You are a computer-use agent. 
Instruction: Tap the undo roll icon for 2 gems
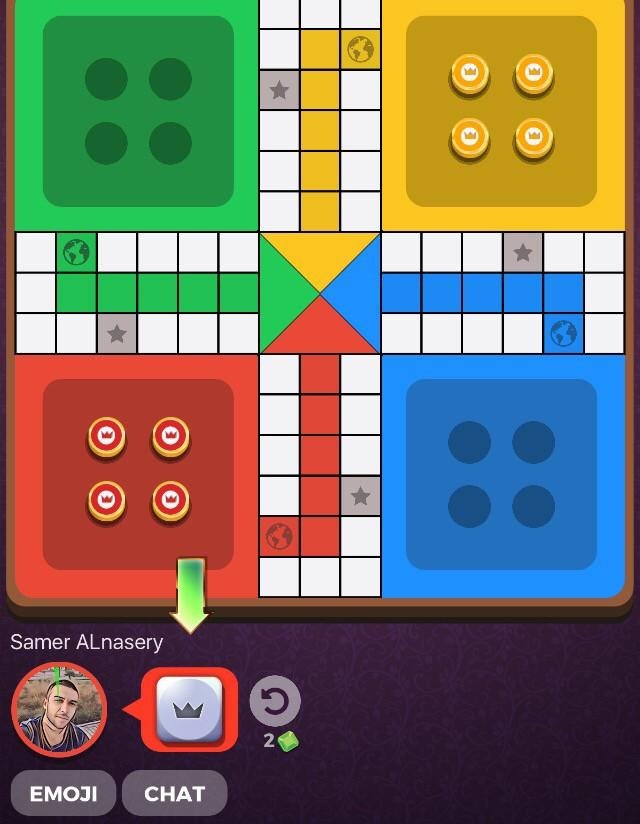[274, 702]
